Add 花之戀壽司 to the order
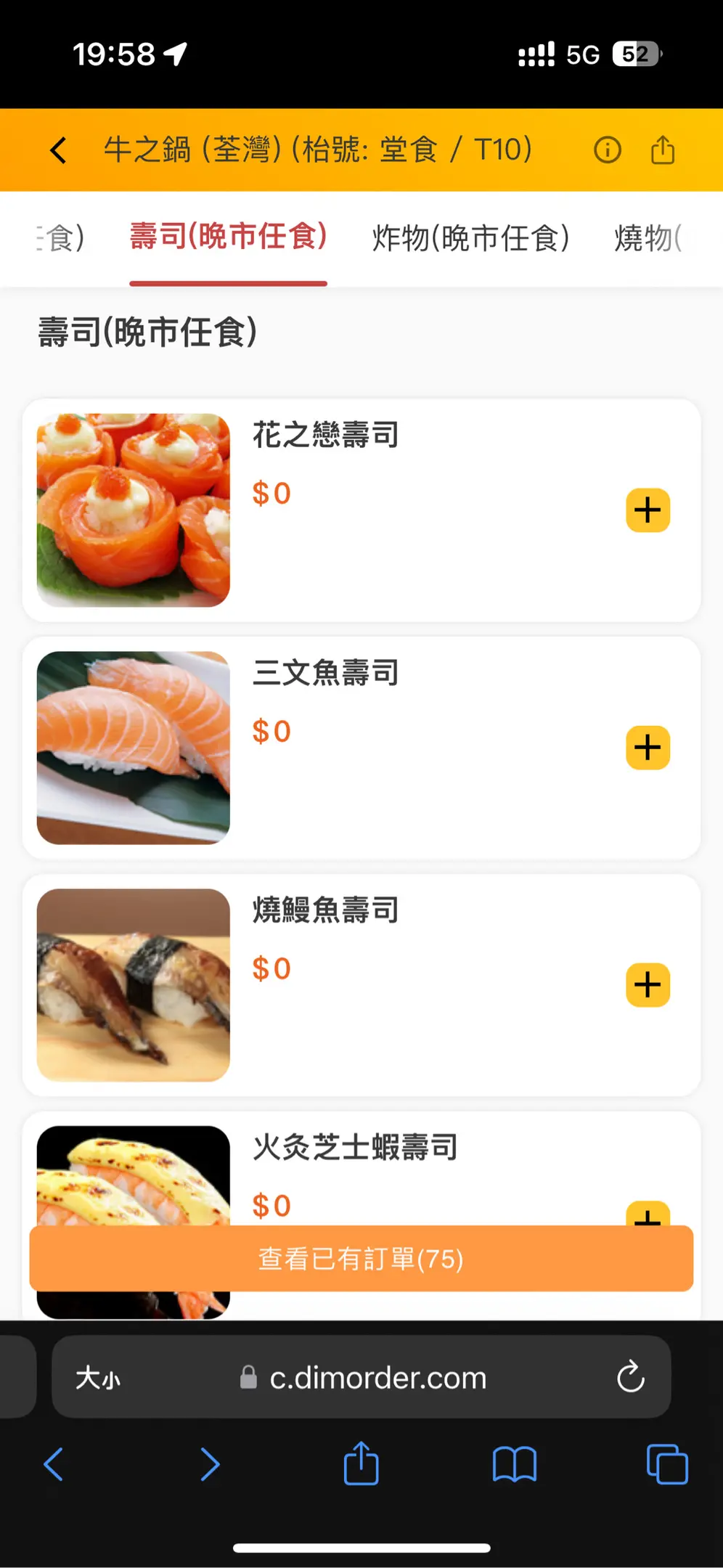 pos(648,510)
